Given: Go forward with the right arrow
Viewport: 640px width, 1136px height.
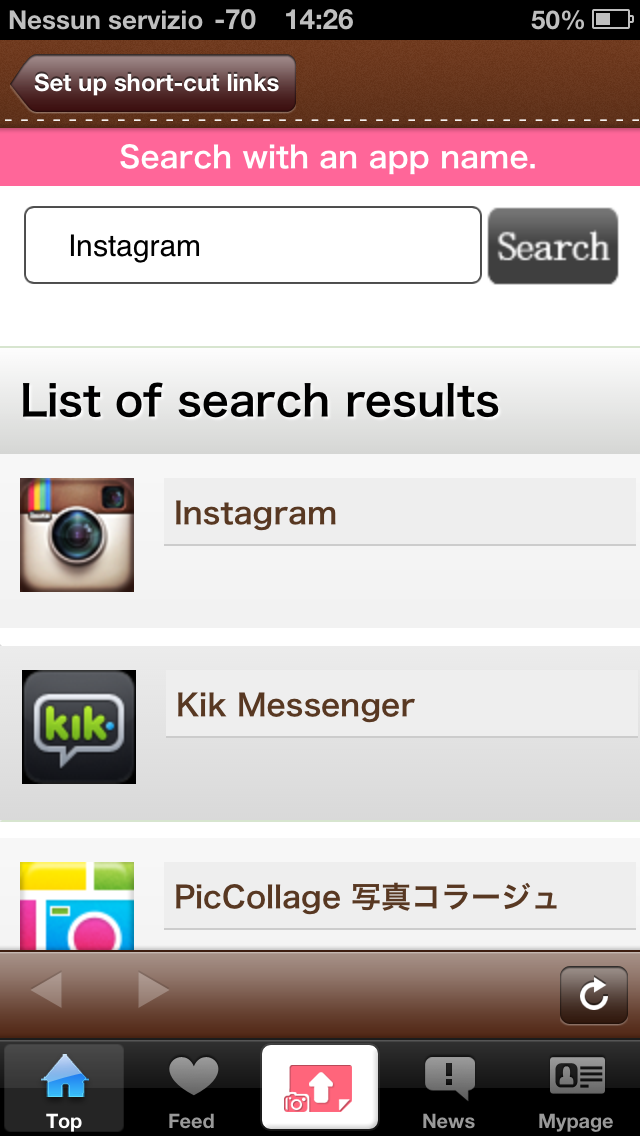Looking at the screenshot, I should 153,991.
